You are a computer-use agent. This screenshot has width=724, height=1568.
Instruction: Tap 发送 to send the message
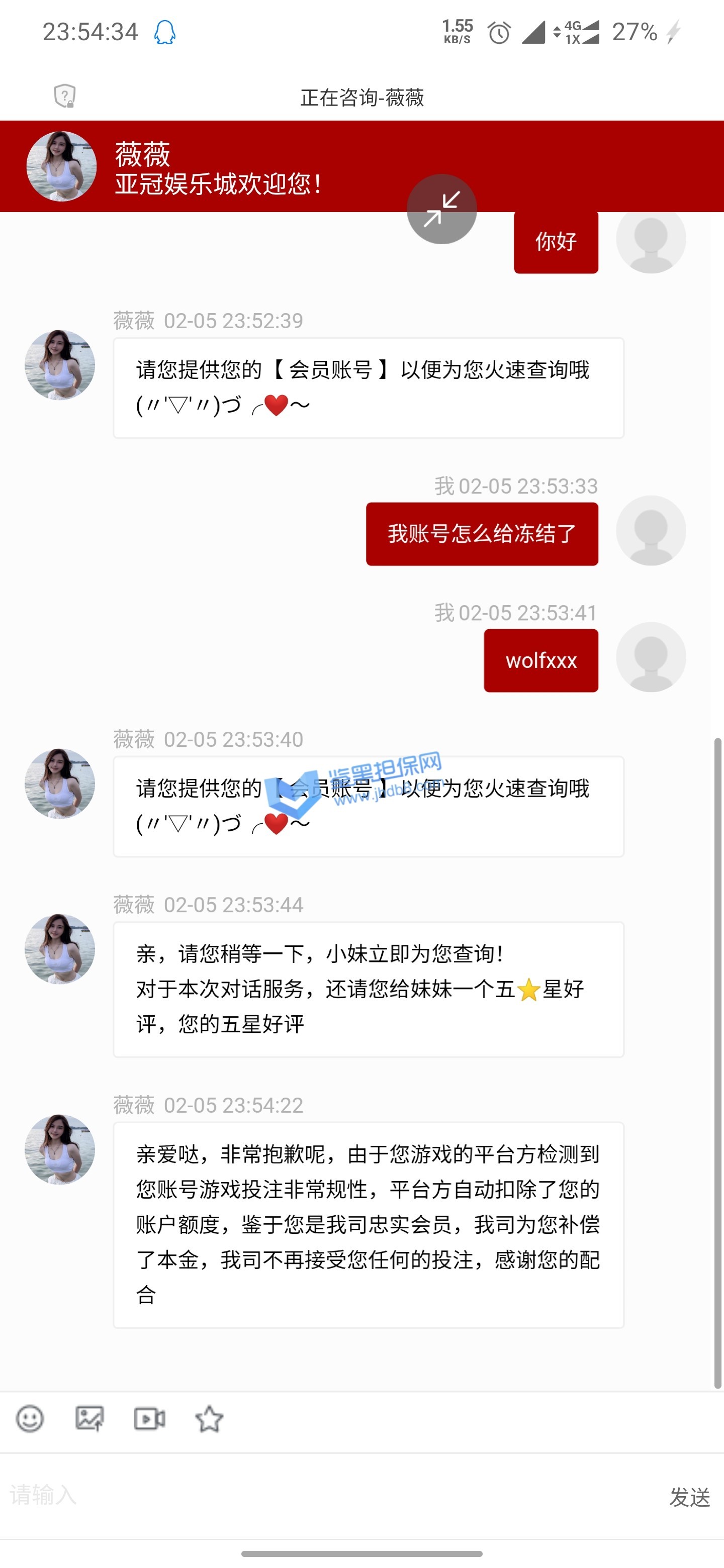pyautogui.click(x=689, y=1497)
